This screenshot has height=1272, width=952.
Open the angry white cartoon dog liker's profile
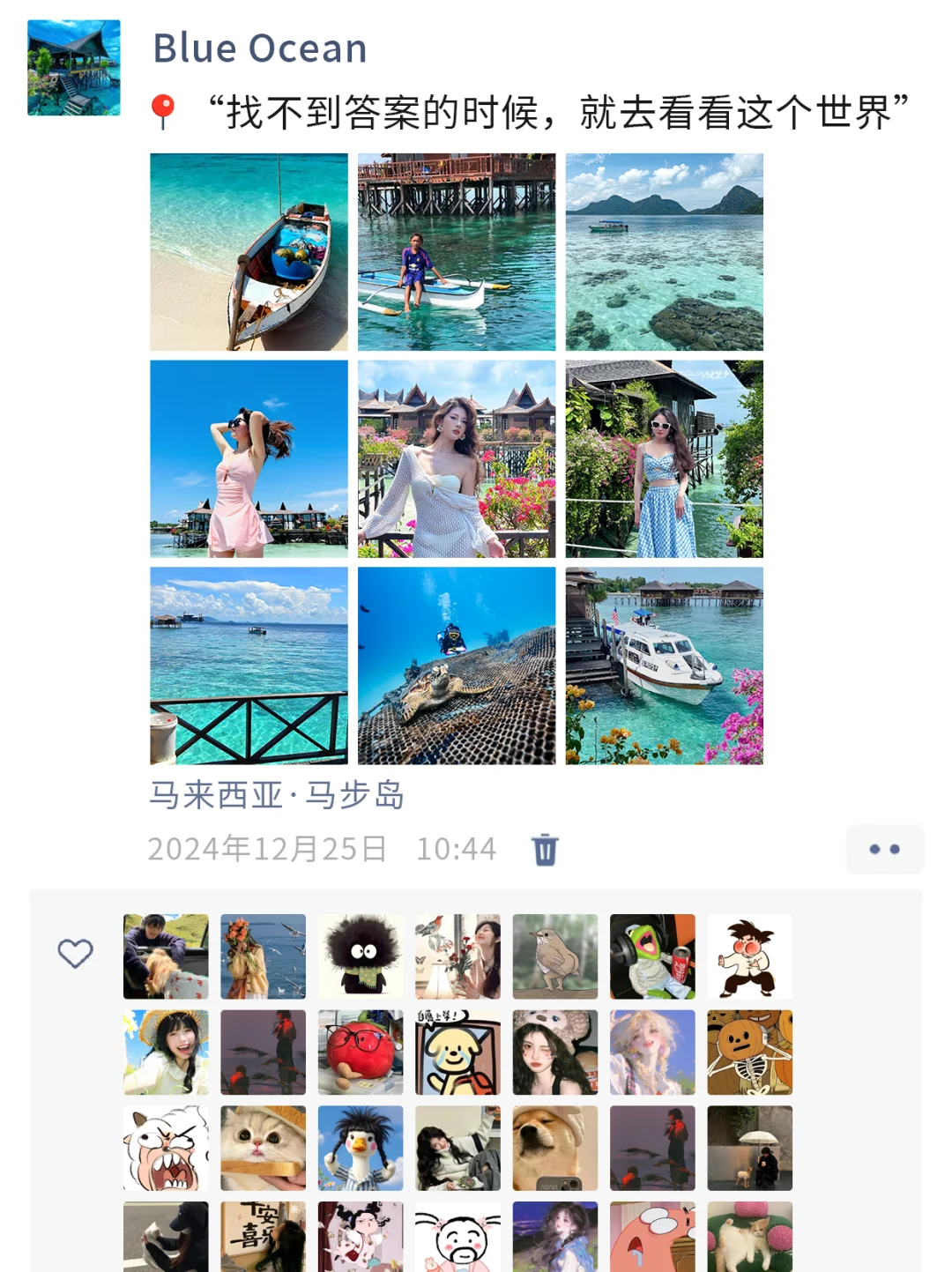[x=166, y=1149]
